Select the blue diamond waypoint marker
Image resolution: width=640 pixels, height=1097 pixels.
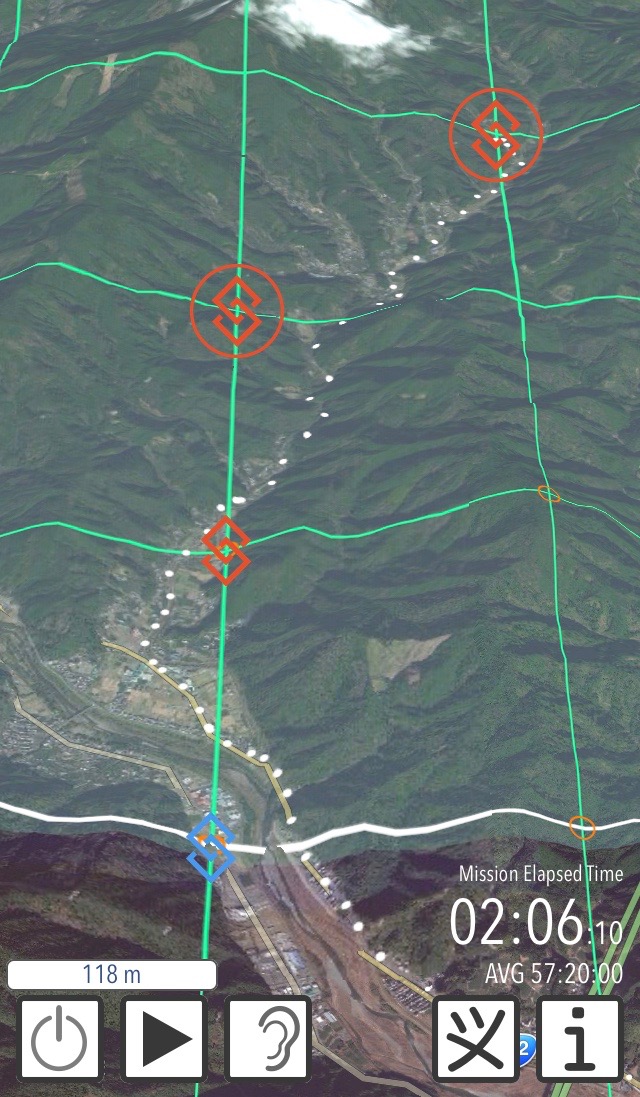pyautogui.click(x=211, y=846)
